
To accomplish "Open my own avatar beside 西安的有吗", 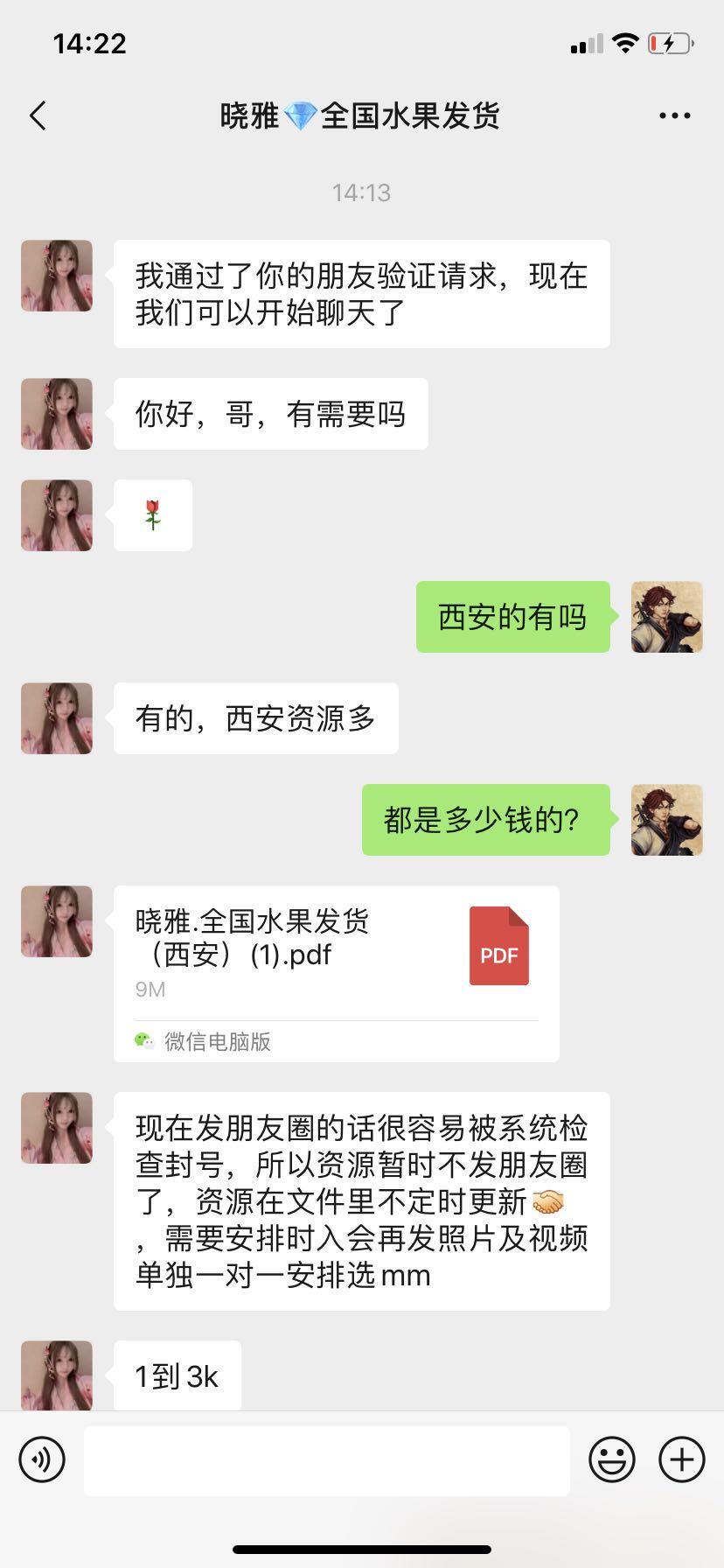I will (666, 617).
